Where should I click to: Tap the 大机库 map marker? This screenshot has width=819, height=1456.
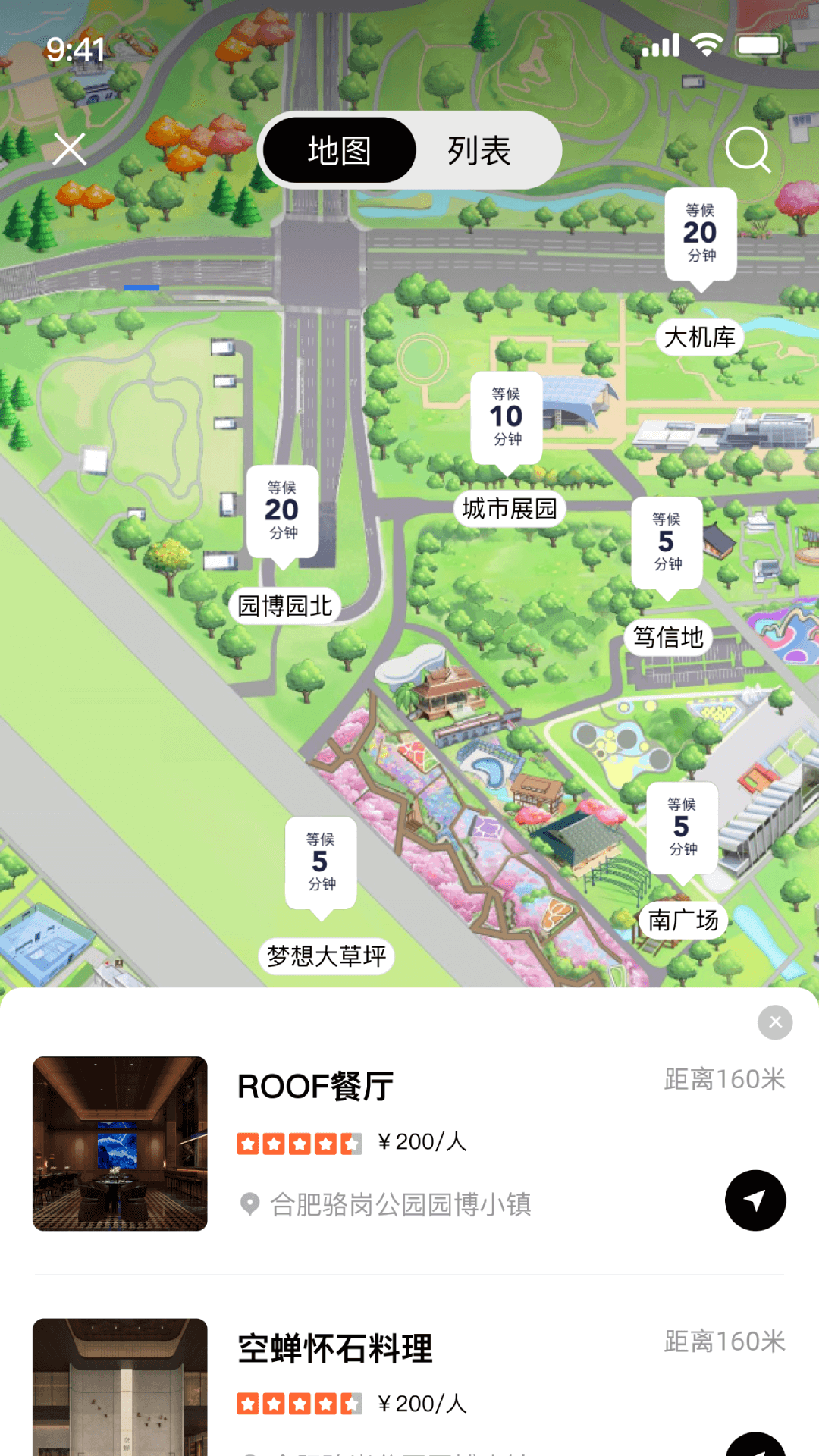click(699, 337)
